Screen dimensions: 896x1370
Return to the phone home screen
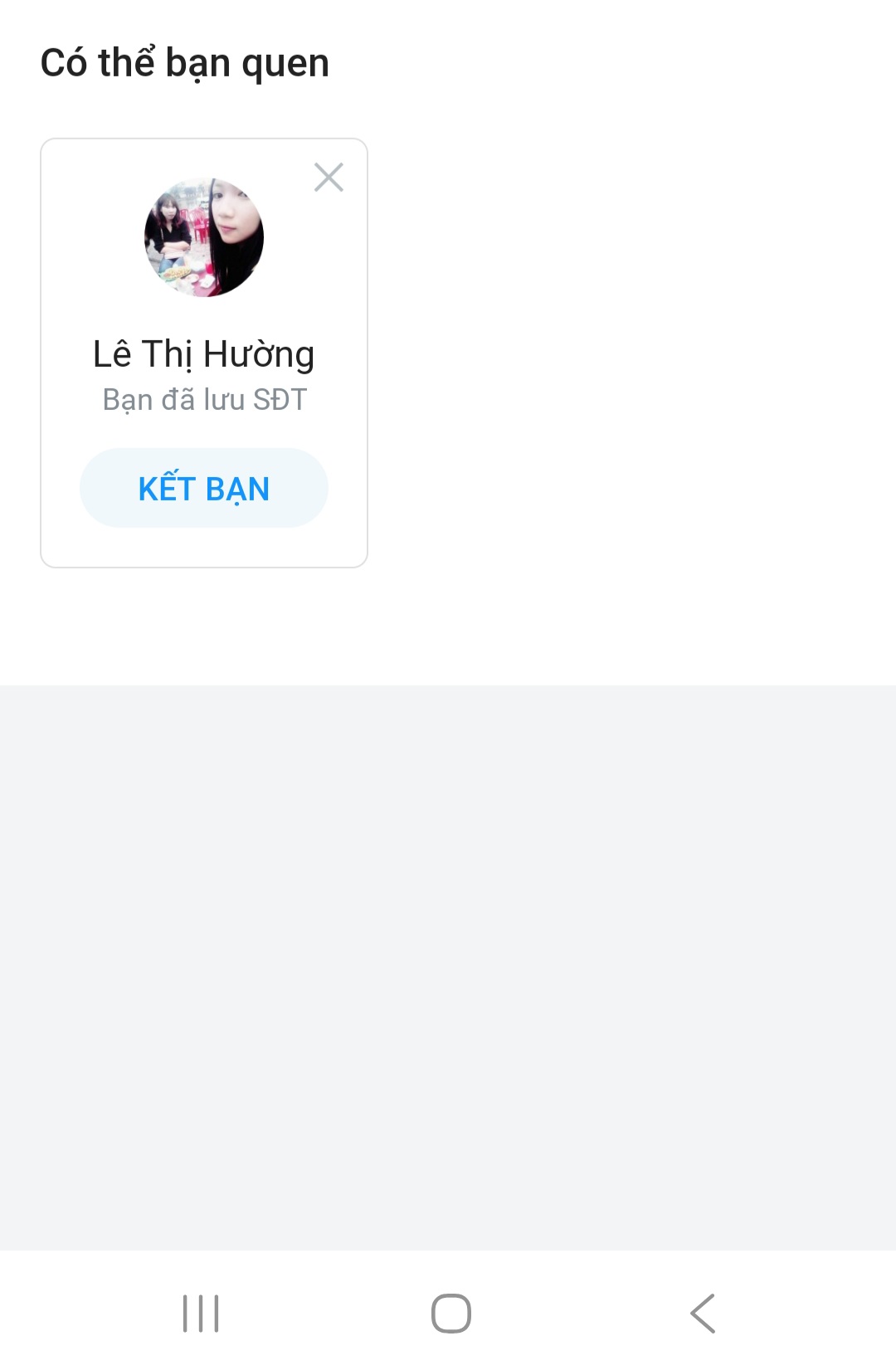[x=451, y=1314]
